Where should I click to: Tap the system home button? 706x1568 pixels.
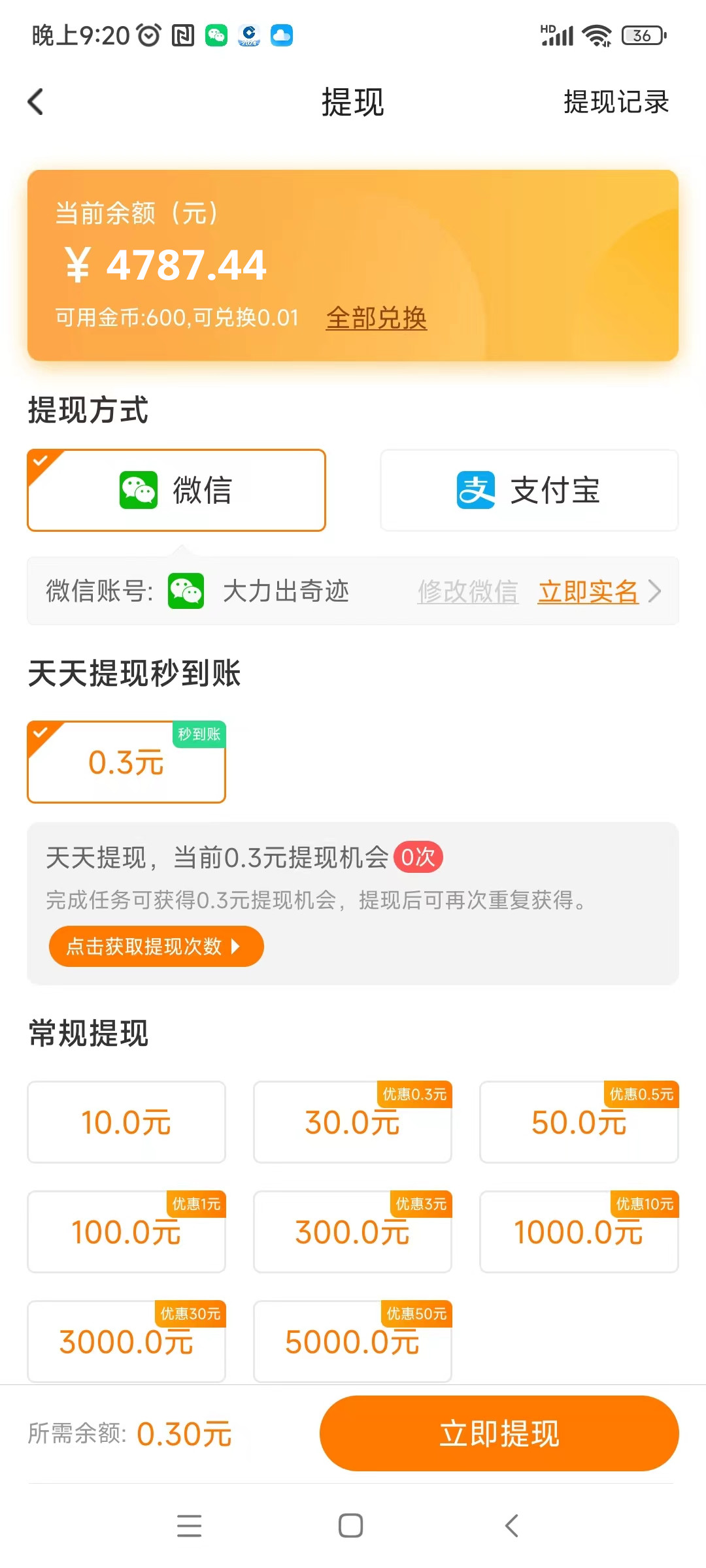(350, 1526)
